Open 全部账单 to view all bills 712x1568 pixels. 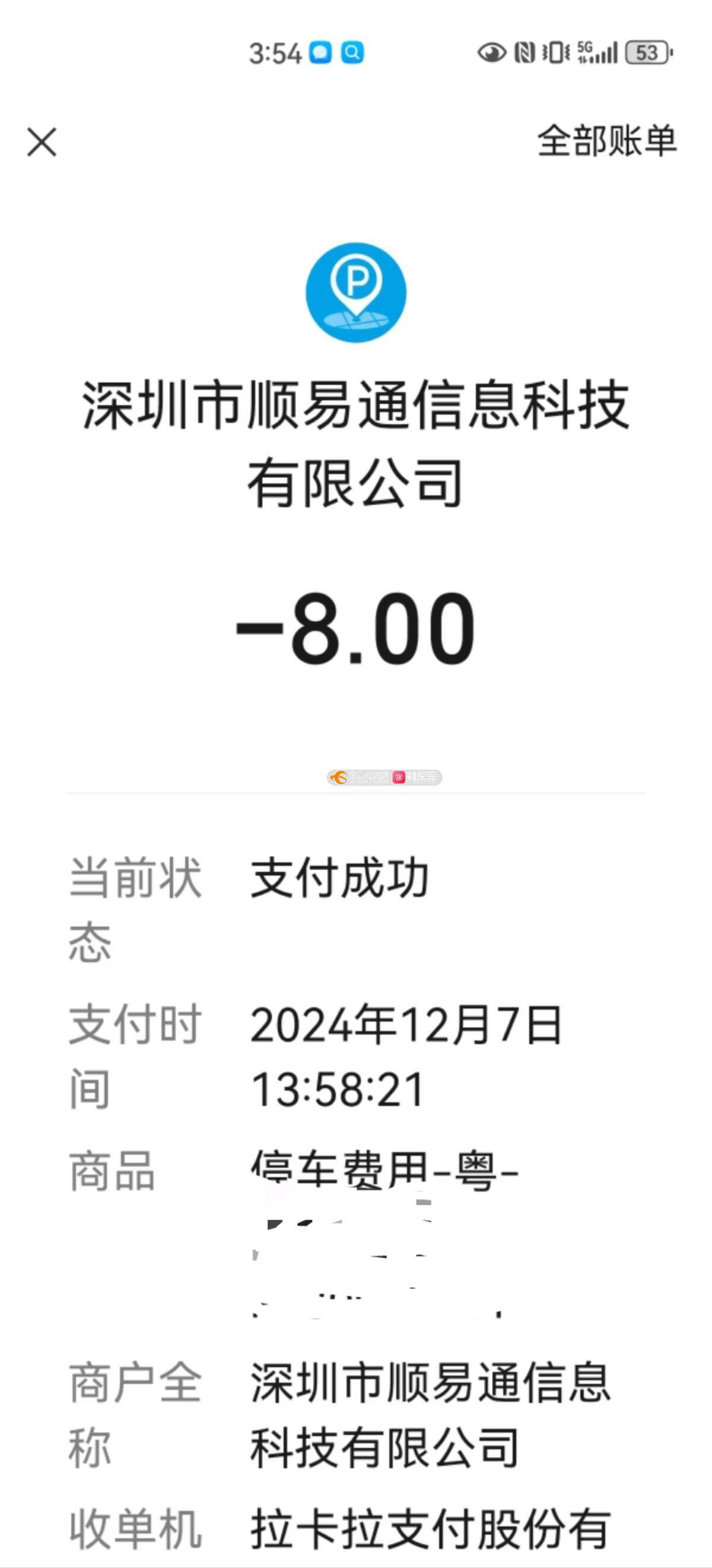tap(606, 141)
